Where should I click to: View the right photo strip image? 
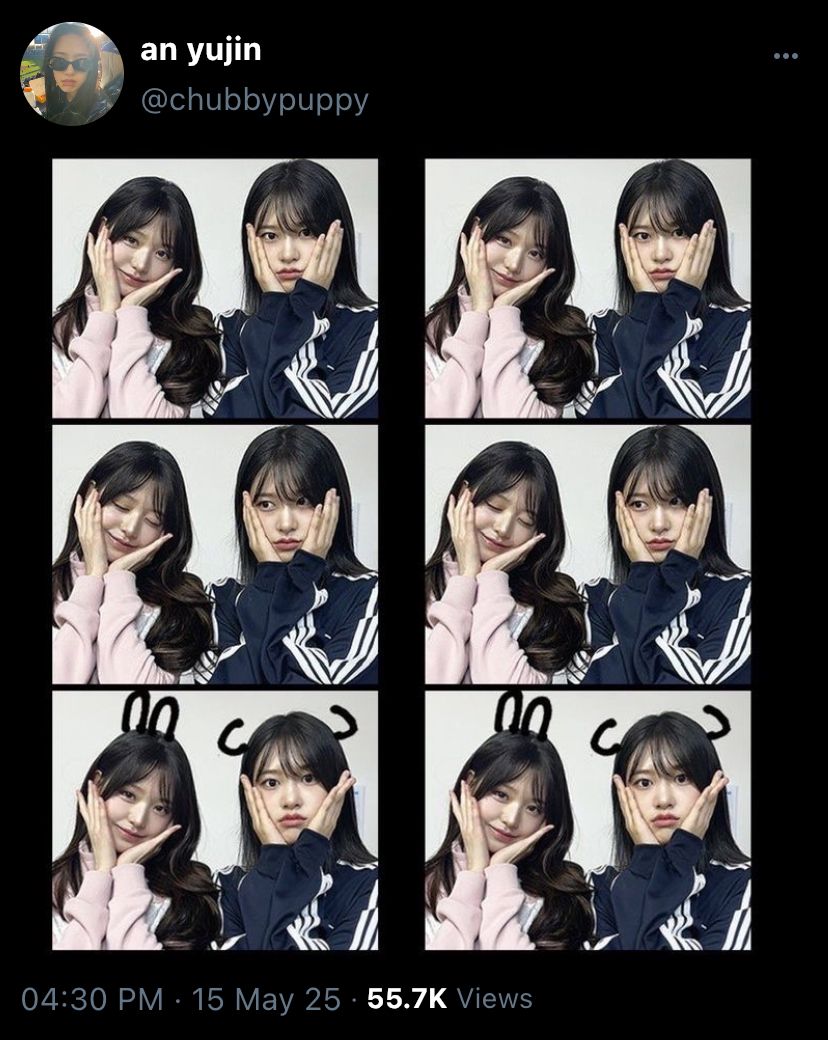tap(587, 554)
